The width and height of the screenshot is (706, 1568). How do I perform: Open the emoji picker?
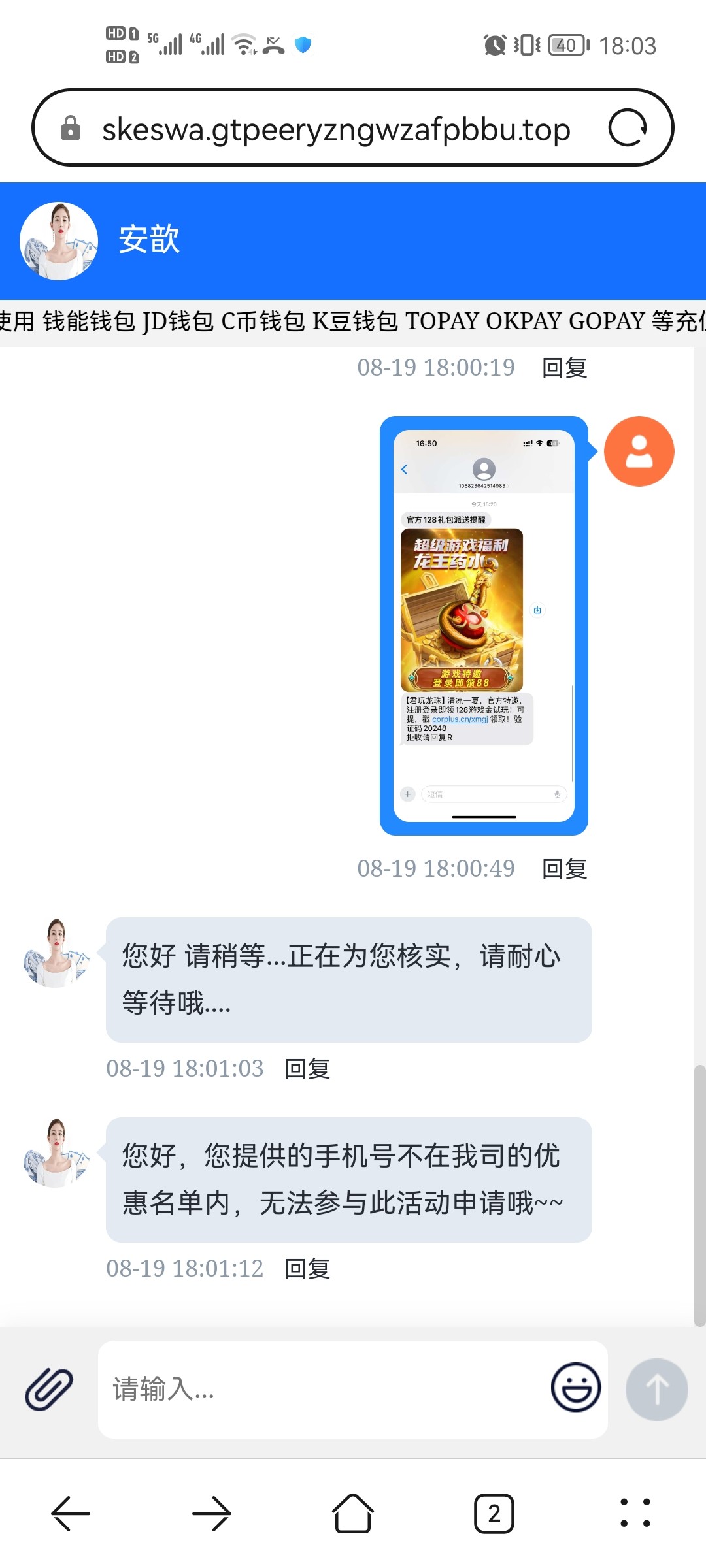[x=575, y=1388]
